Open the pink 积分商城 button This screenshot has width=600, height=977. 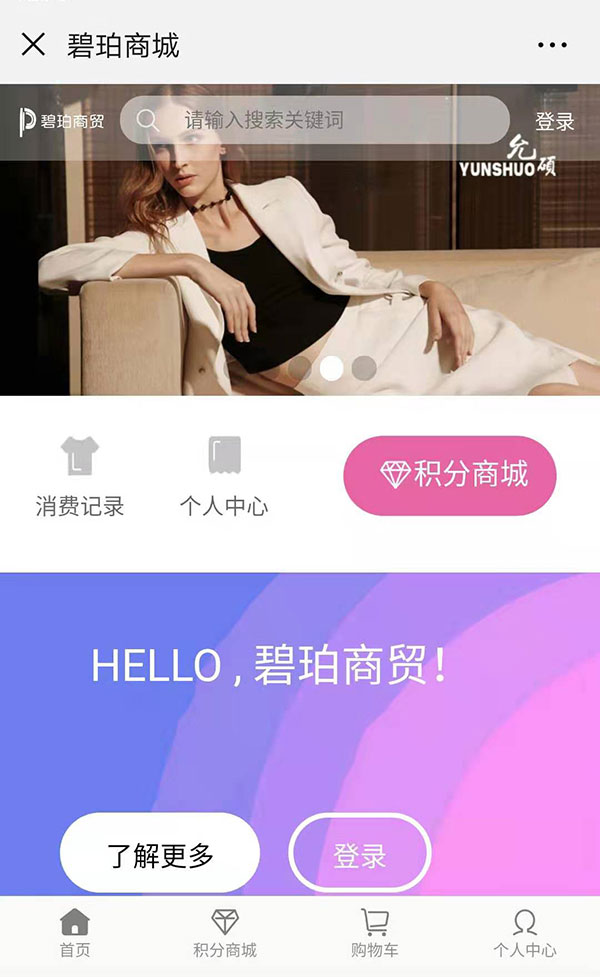click(x=450, y=475)
